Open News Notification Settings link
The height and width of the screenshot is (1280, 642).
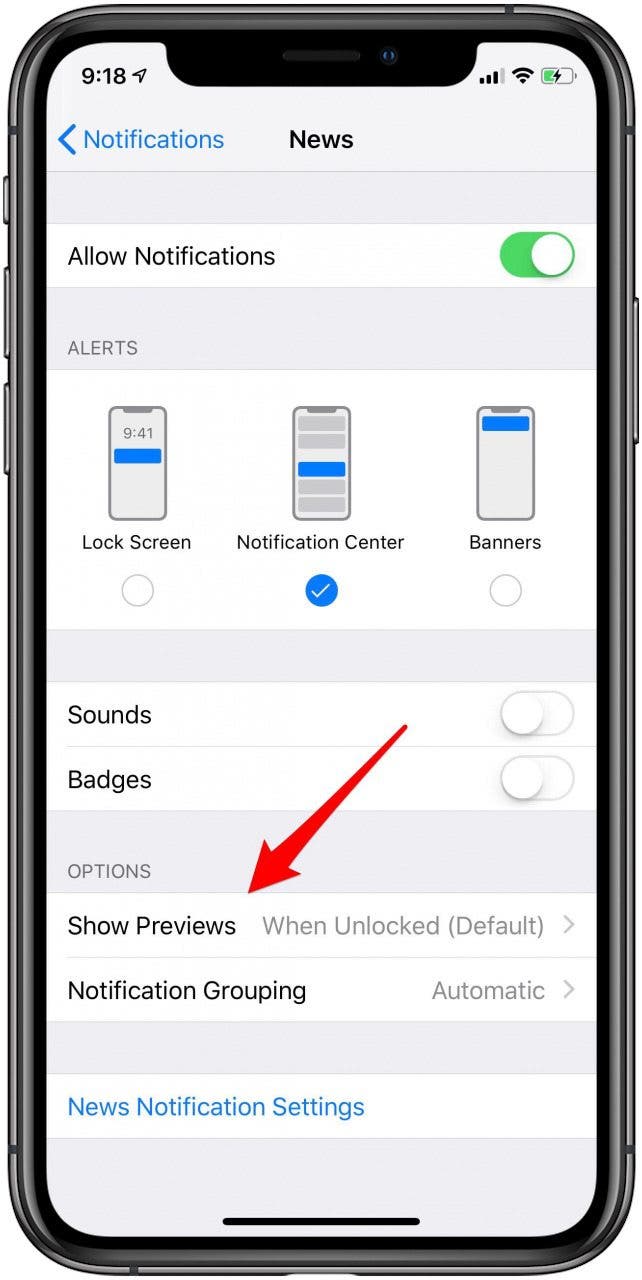216,1107
